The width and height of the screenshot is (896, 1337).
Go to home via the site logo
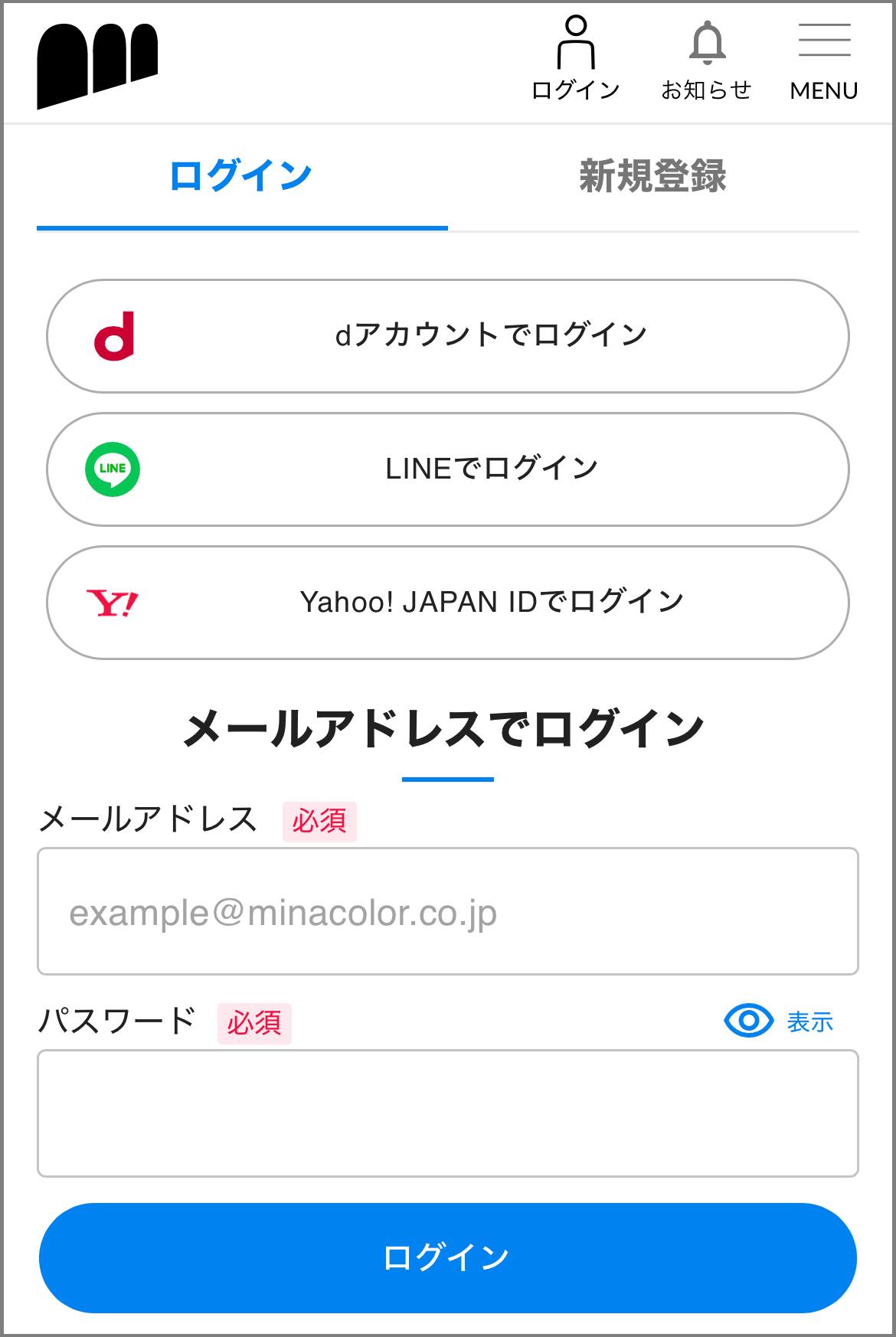(97, 65)
